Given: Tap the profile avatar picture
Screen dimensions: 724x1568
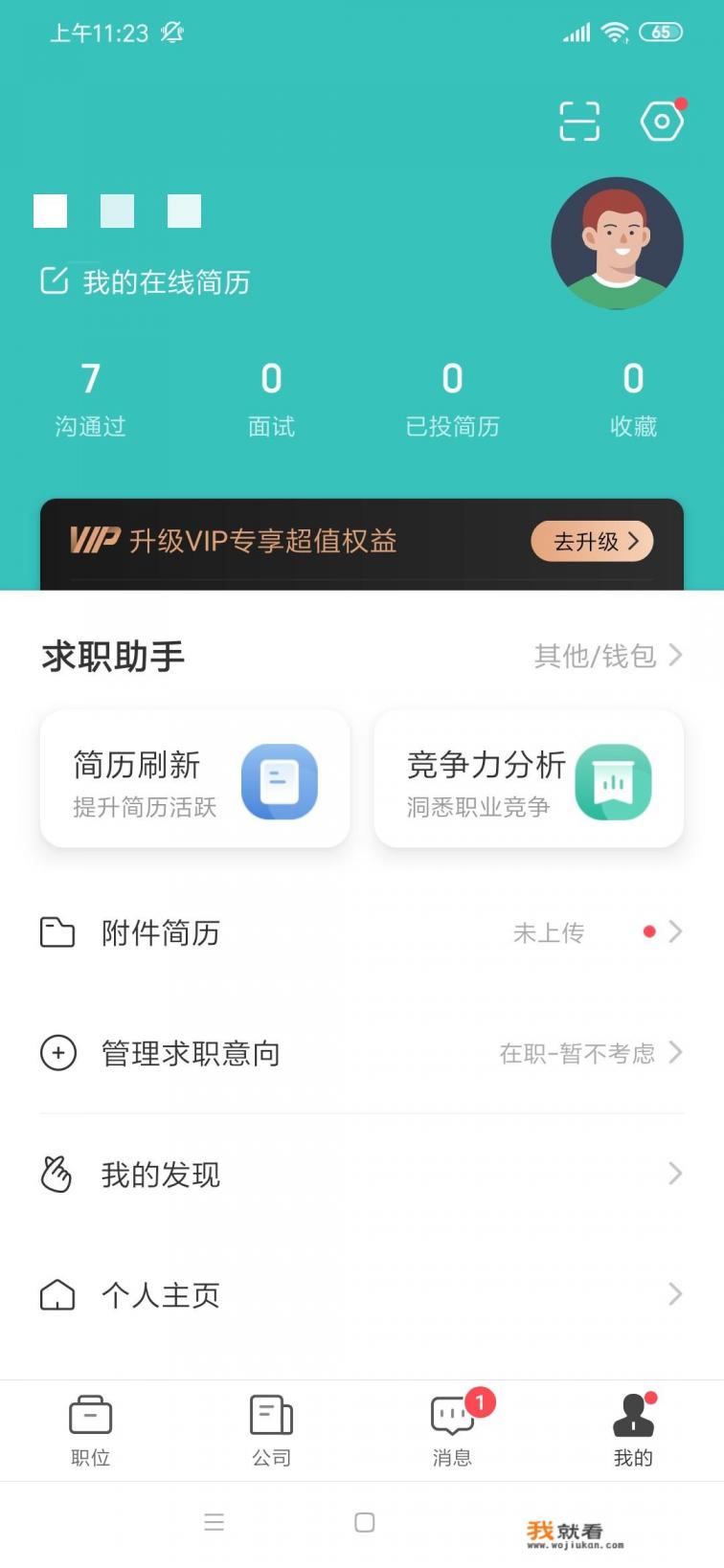Looking at the screenshot, I should pyautogui.click(x=618, y=244).
